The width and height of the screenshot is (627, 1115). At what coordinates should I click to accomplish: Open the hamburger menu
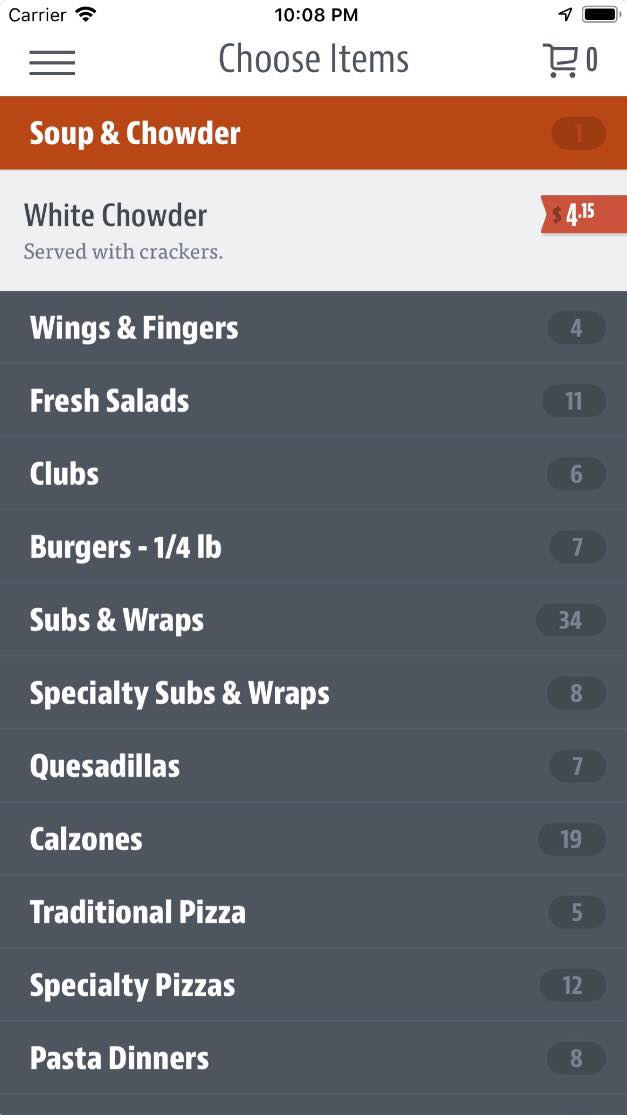(52, 62)
